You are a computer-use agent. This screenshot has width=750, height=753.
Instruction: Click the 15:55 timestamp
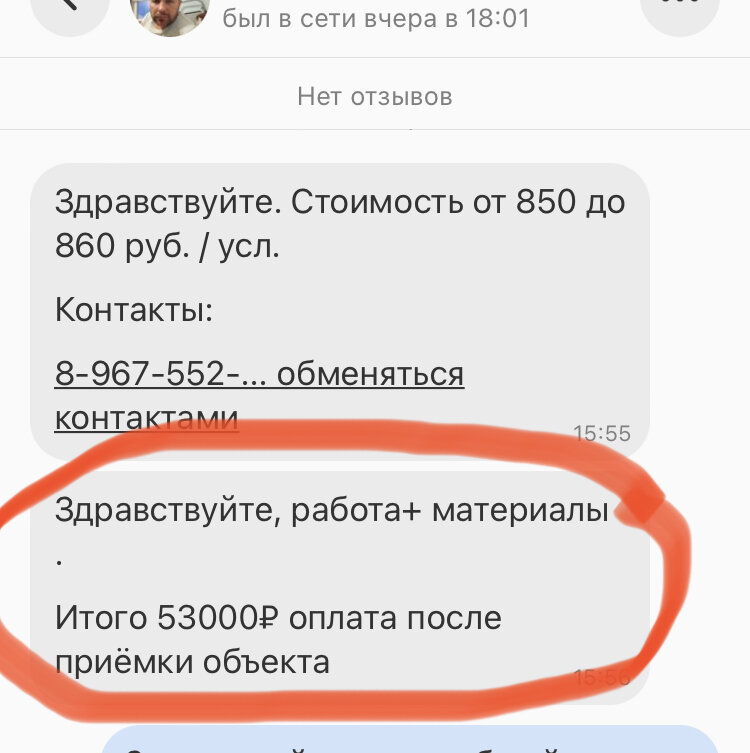[x=604, y=433]
